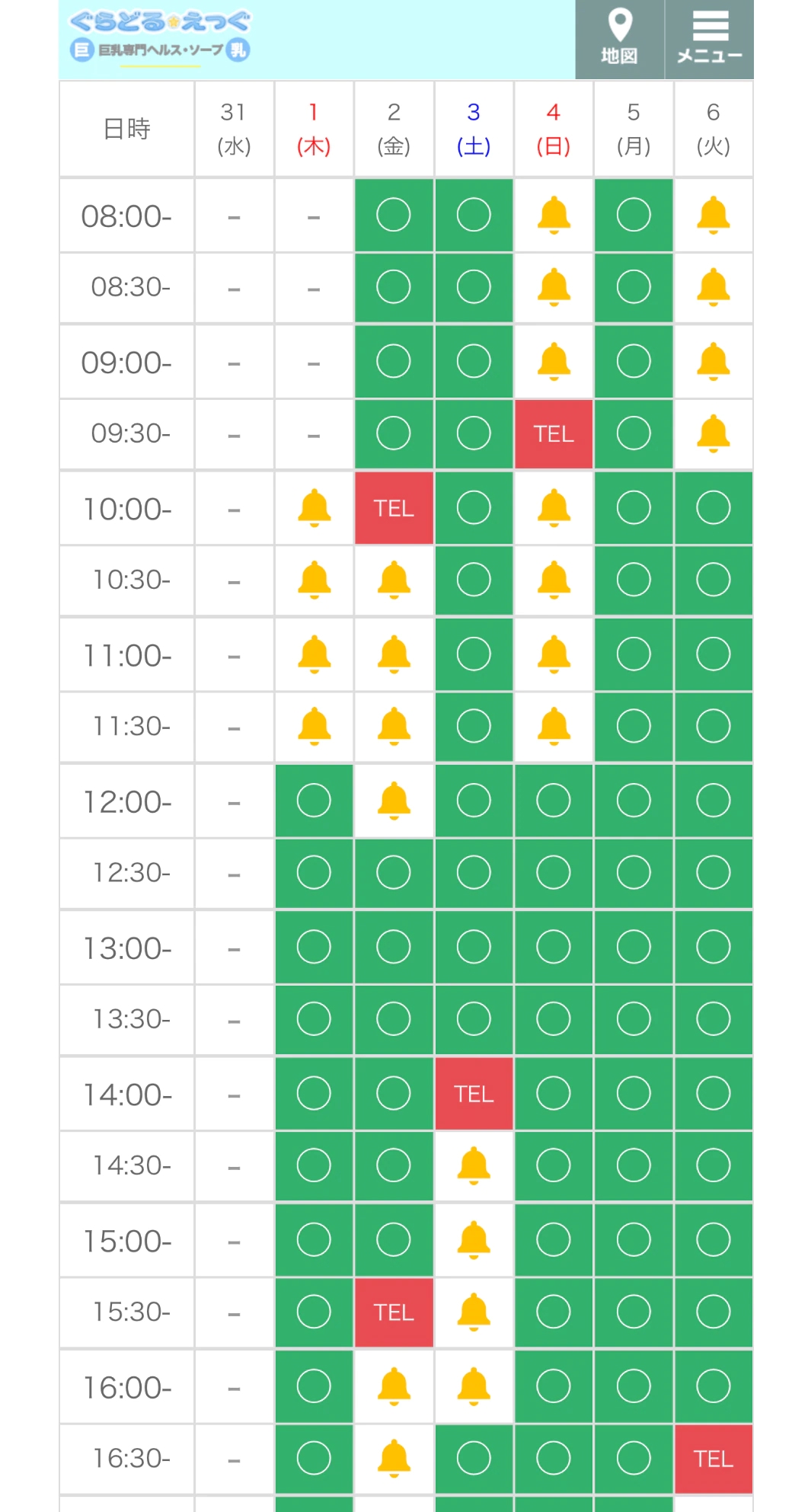Choose the 10:00 slot on Tuesday the 6th
This screenshot has height=1512, width=808.
(713, 508)
